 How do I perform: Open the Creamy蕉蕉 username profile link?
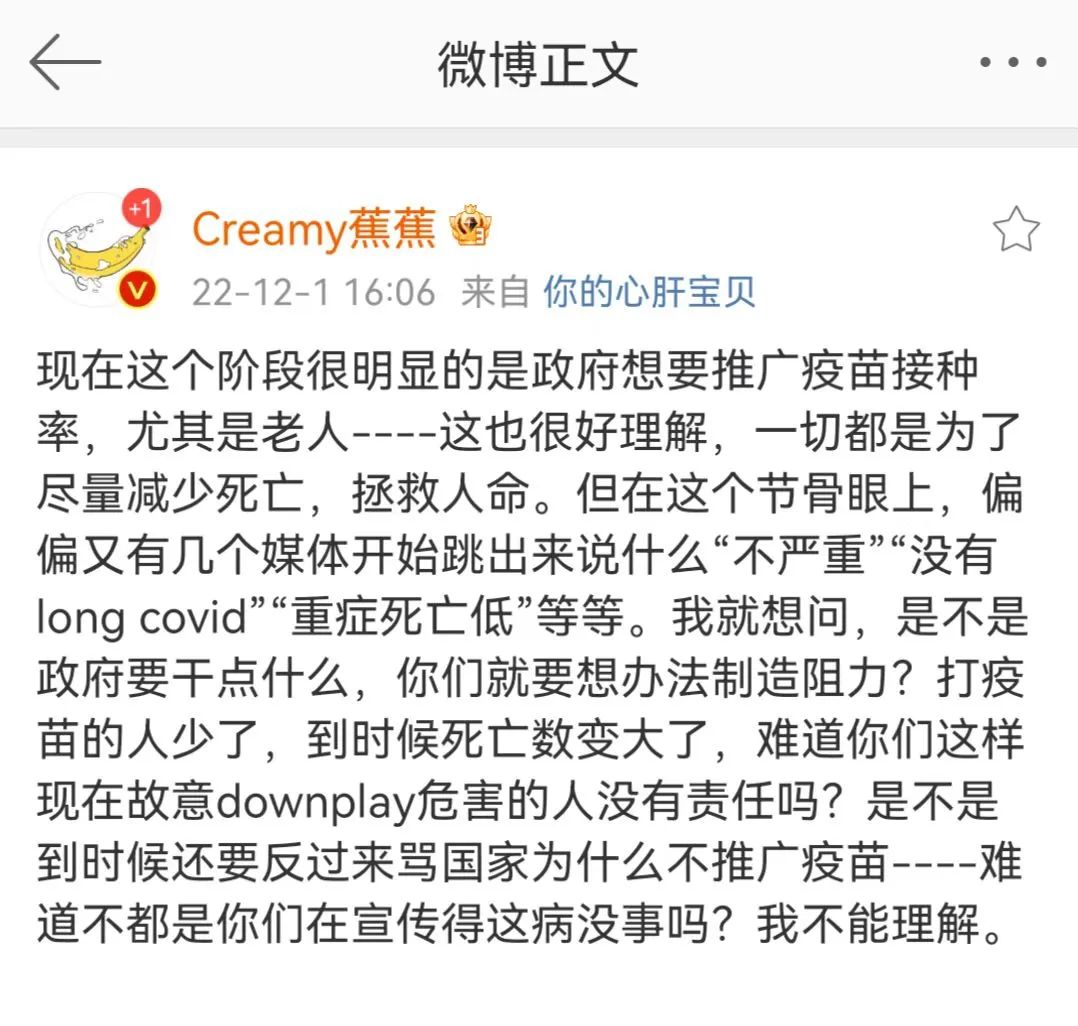click(313, 229)
